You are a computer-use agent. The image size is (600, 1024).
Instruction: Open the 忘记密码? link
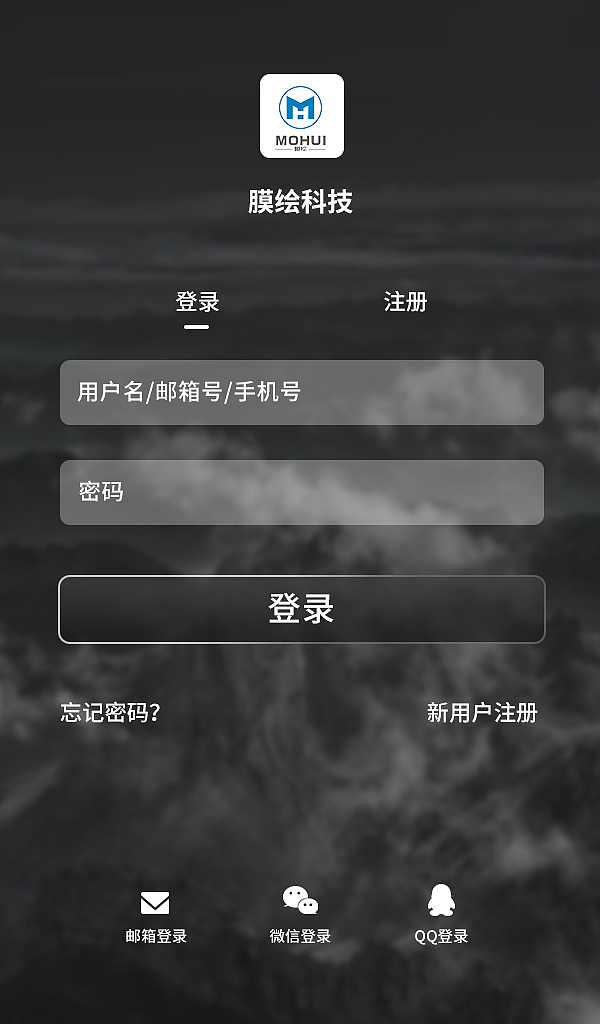pos(110,713)
